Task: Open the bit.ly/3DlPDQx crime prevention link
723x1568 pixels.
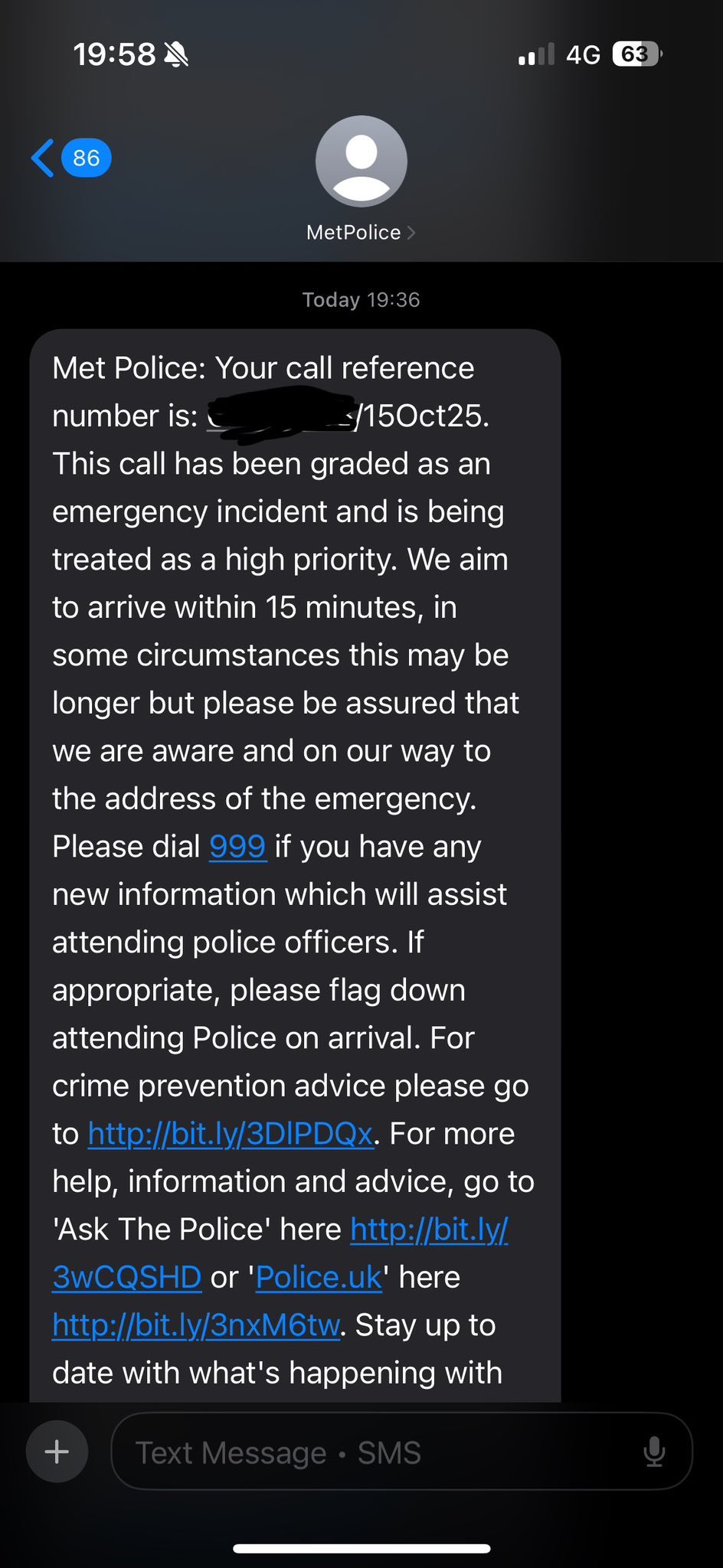Action: point(231,1134)
